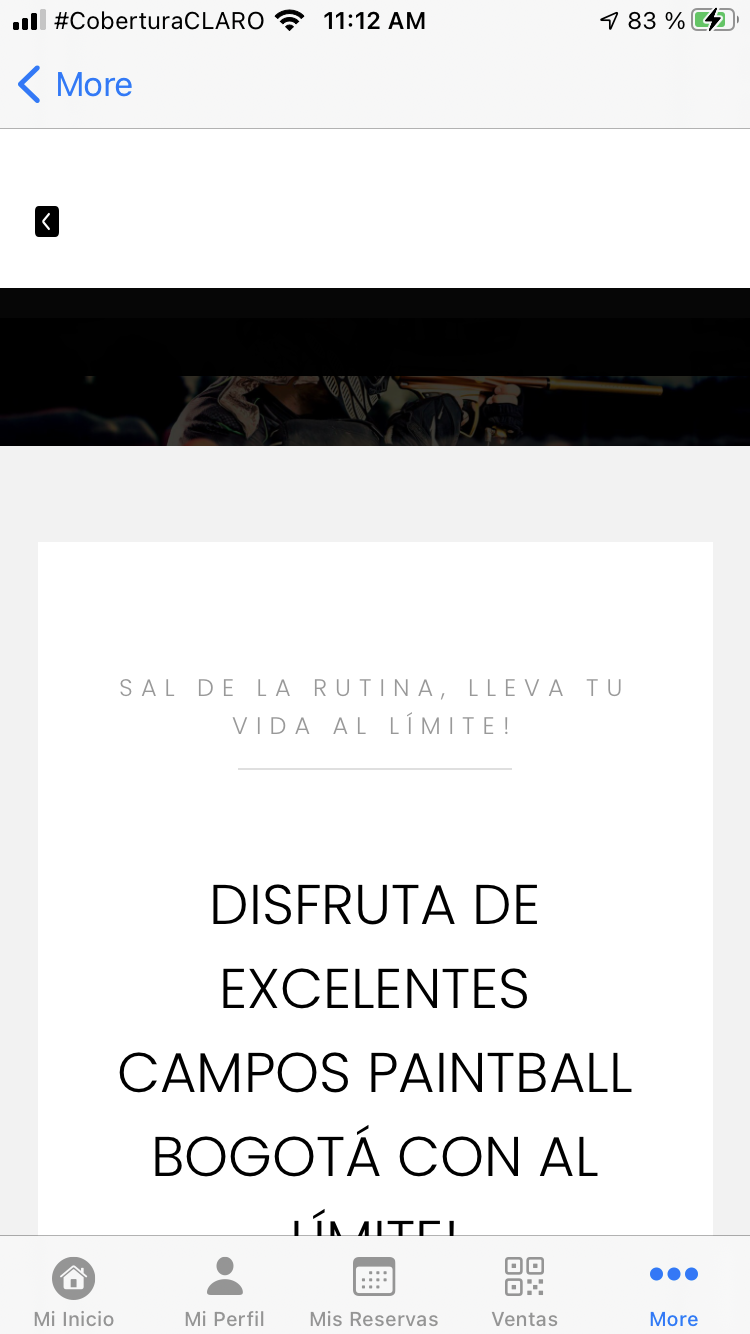This screenshot has height=1334, width=750.
Task: Go back to the More menu
Action: click(75, 85)
